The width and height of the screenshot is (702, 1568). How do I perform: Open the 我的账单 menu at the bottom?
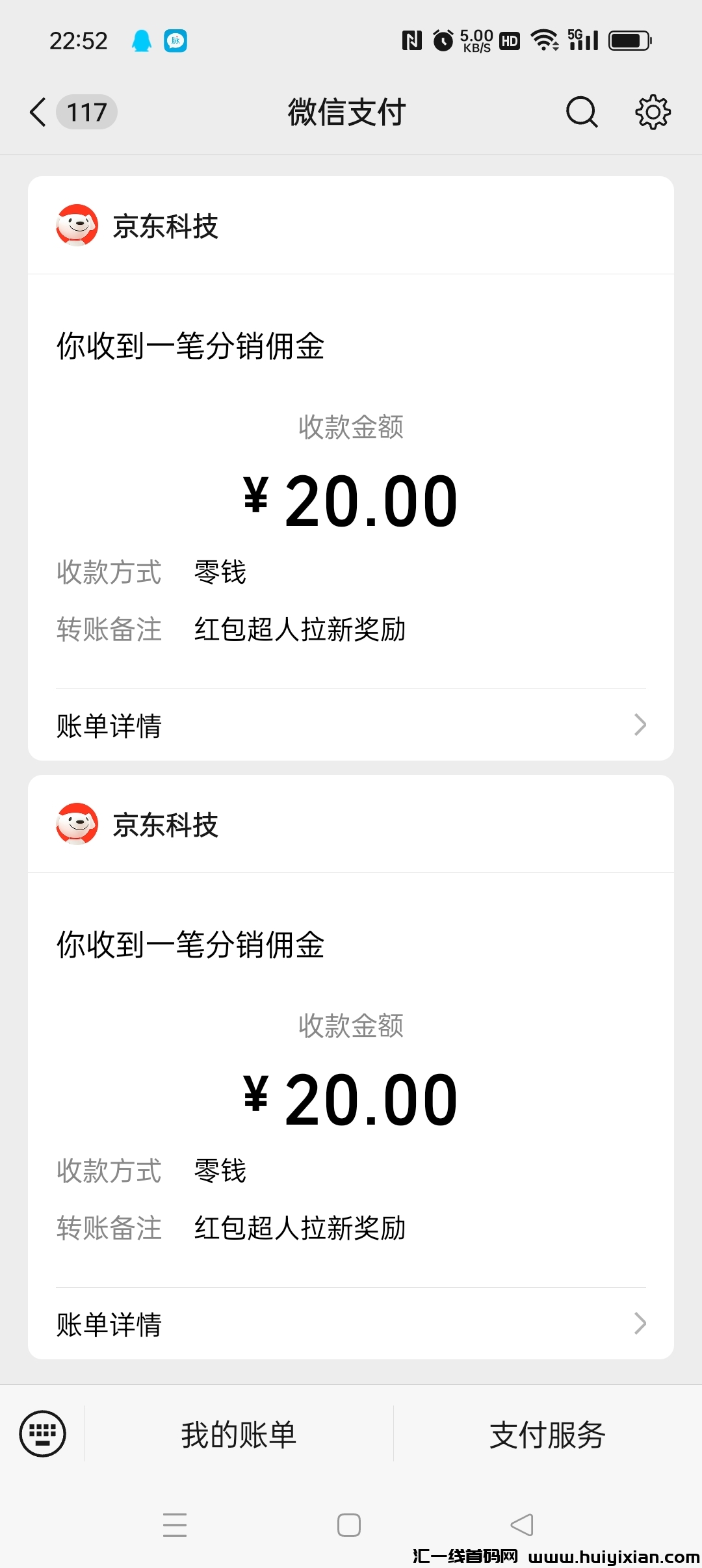coord(239,1435)
